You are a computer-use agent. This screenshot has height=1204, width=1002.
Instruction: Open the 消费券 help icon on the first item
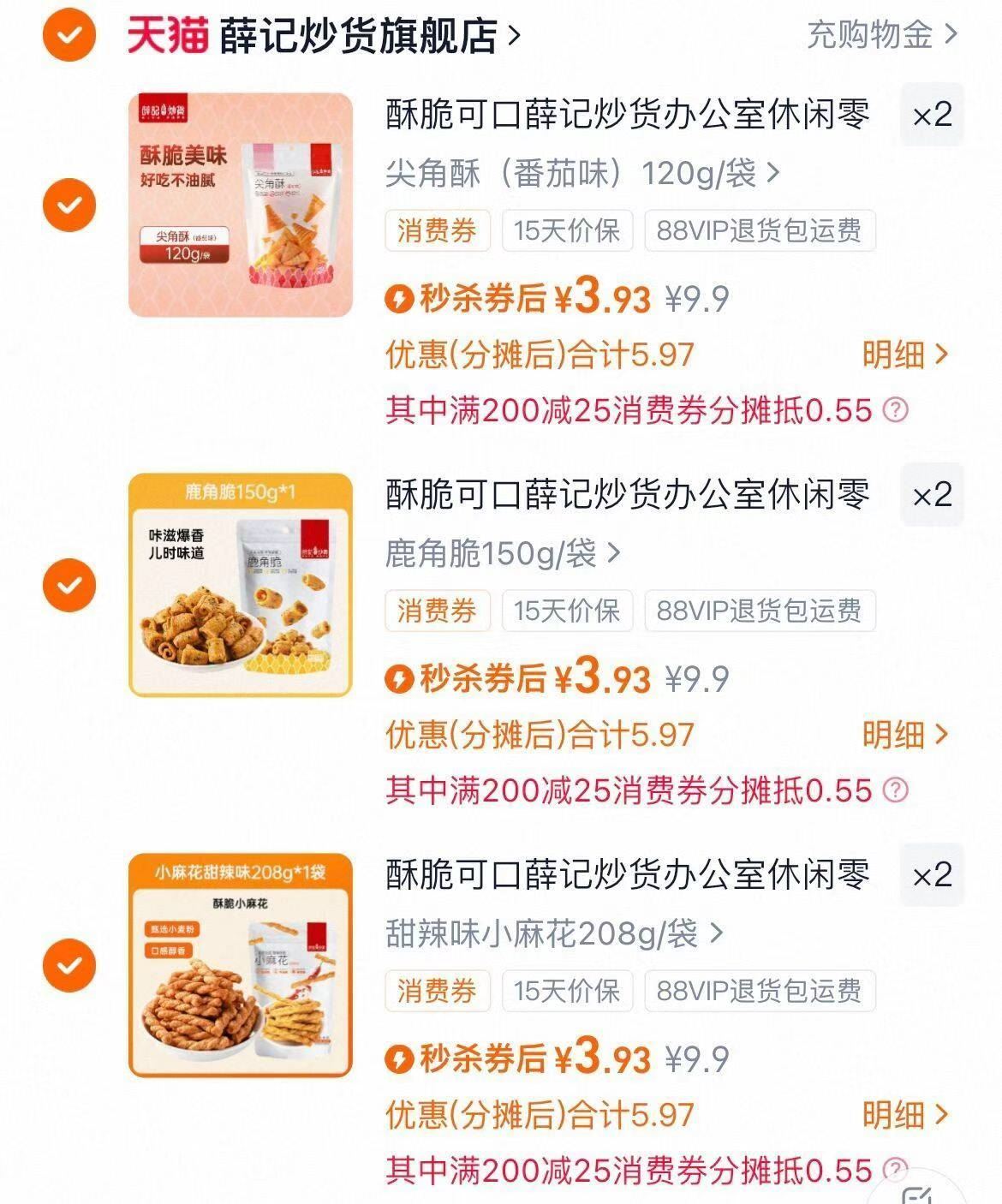(x=894, y=408)
